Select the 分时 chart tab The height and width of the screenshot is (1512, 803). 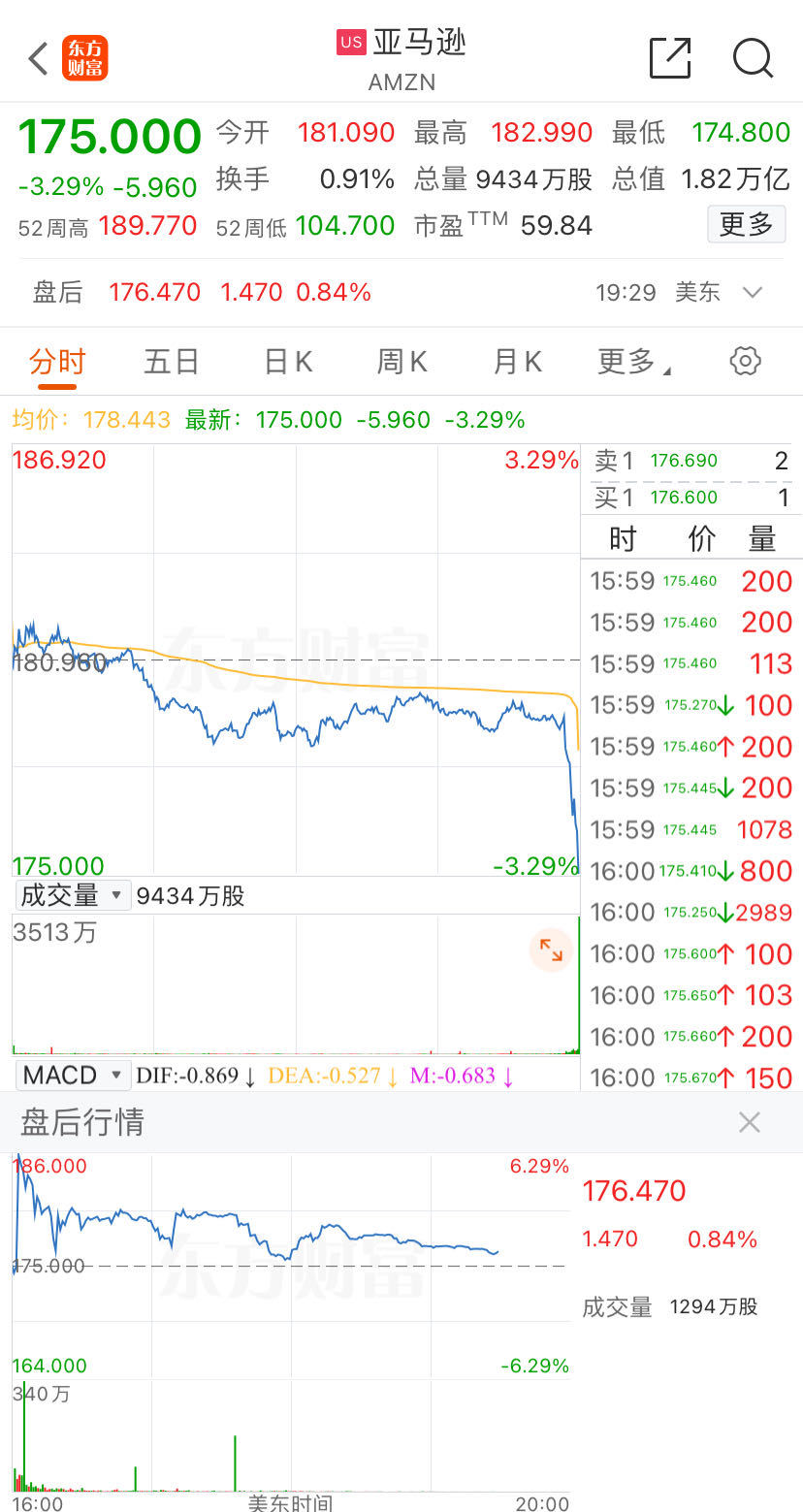pyautogui.click(x=57, y=362)
